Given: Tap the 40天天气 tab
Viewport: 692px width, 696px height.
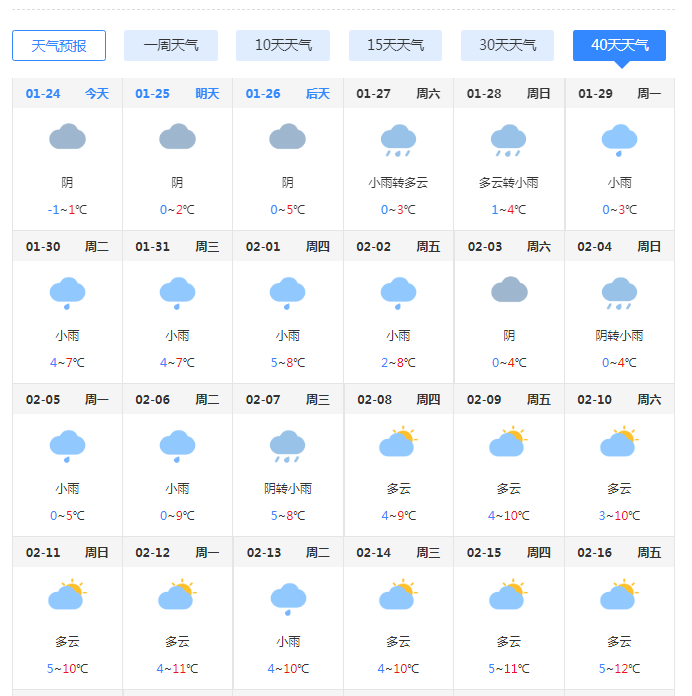Looking at the screenshot, I should [x=619, y=45].
